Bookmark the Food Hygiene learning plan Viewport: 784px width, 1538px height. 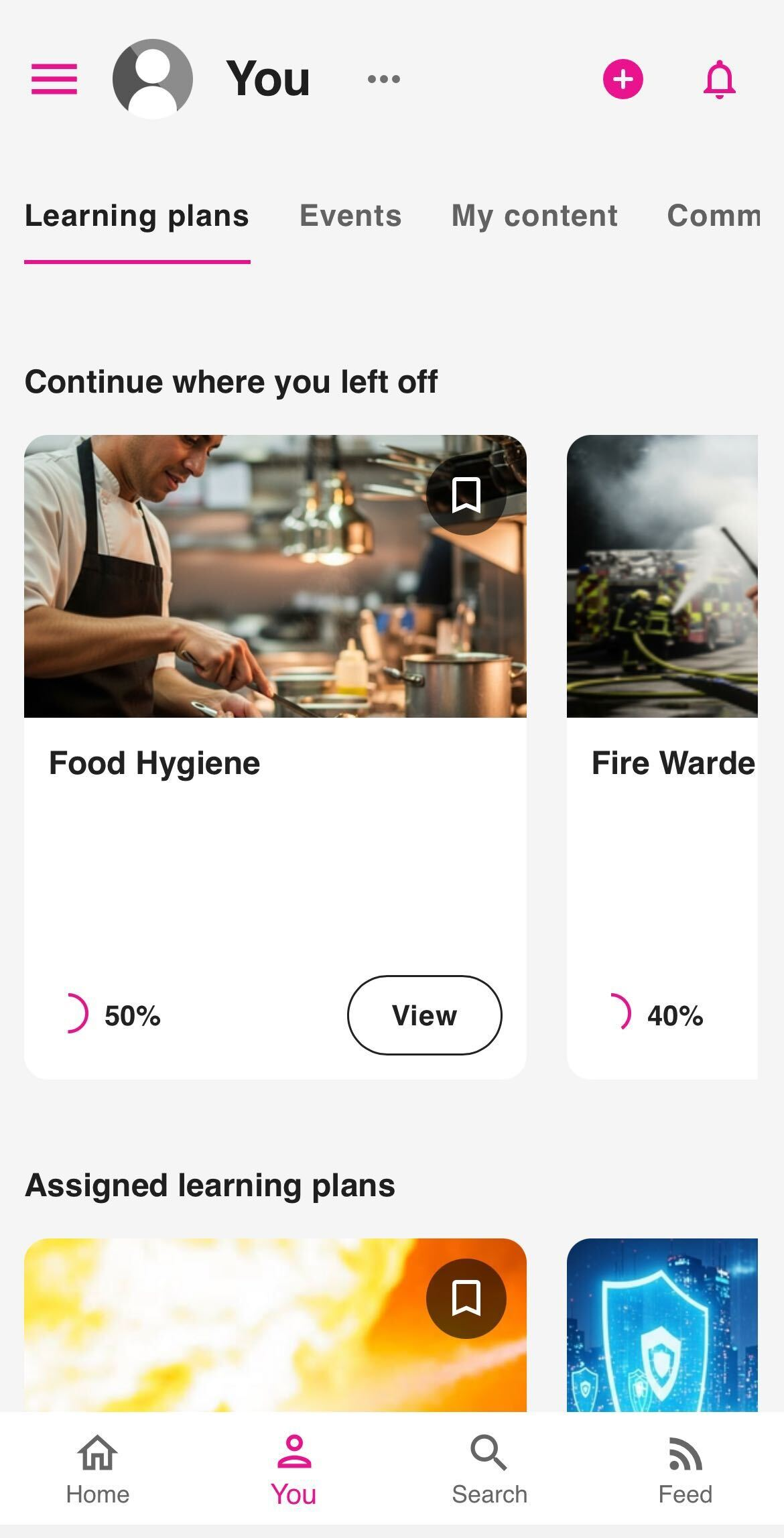[x=466, y=495]
